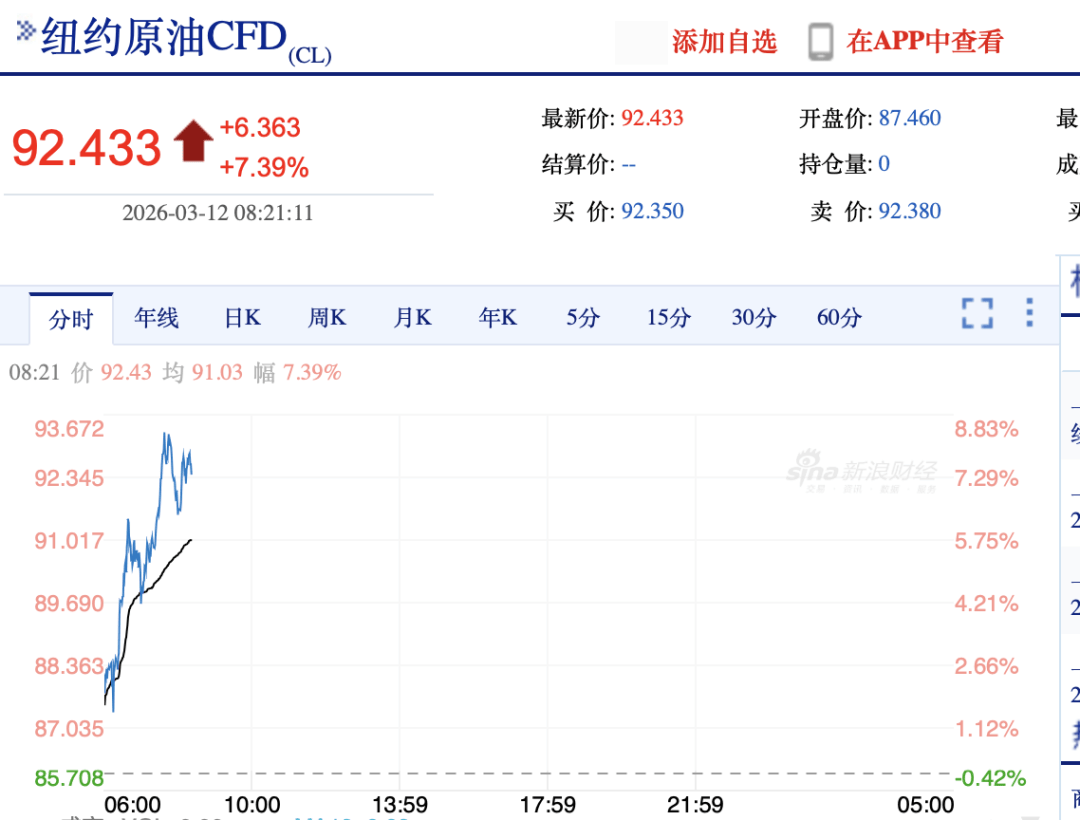
Task: Select the 60分 interval
Action: 838,318
